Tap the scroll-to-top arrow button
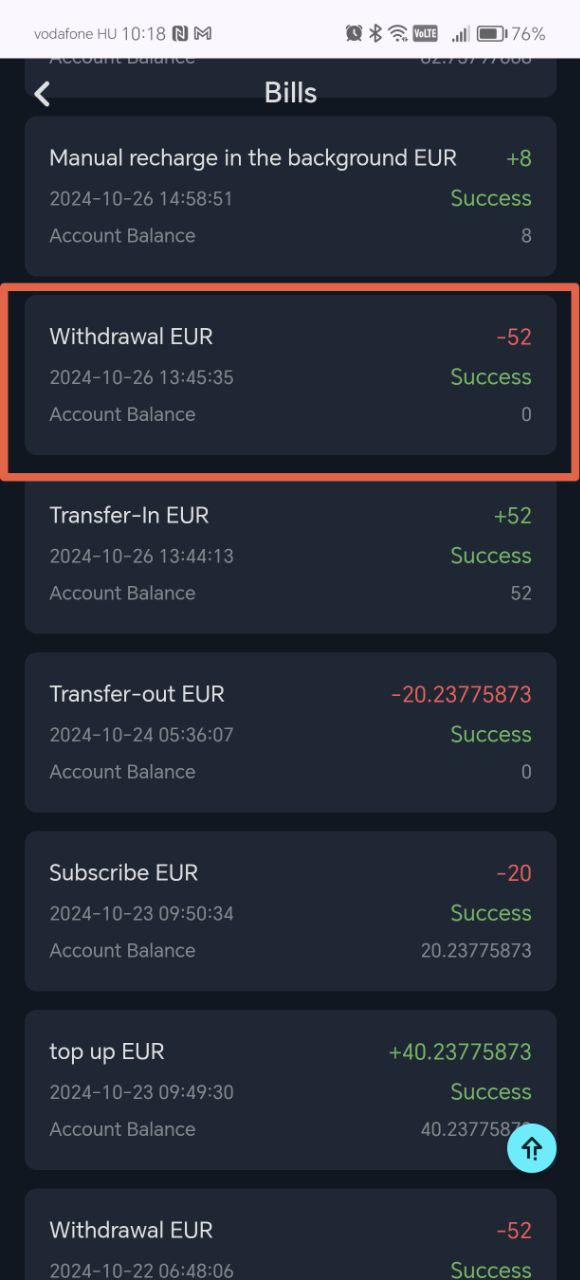 pyautogui.click(x=531, y=1148)
